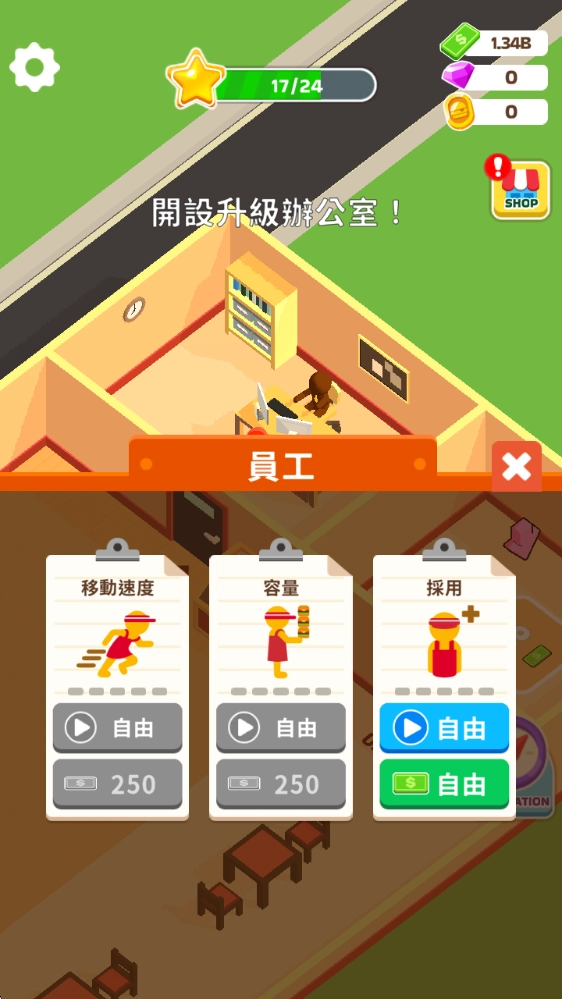Watch ad for free 容量 upgrade

(281, 728)
